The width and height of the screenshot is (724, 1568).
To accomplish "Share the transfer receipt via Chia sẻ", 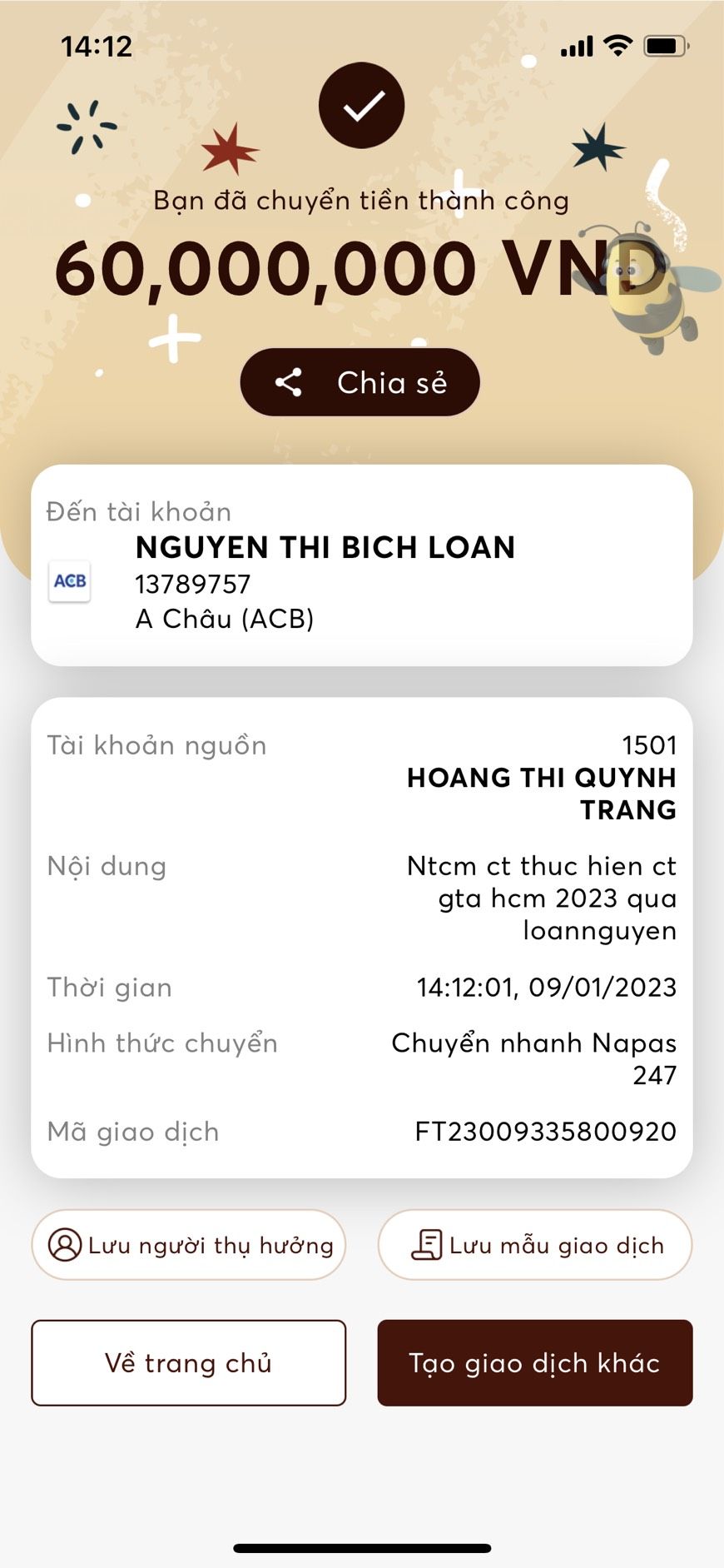I will [360, 382].
